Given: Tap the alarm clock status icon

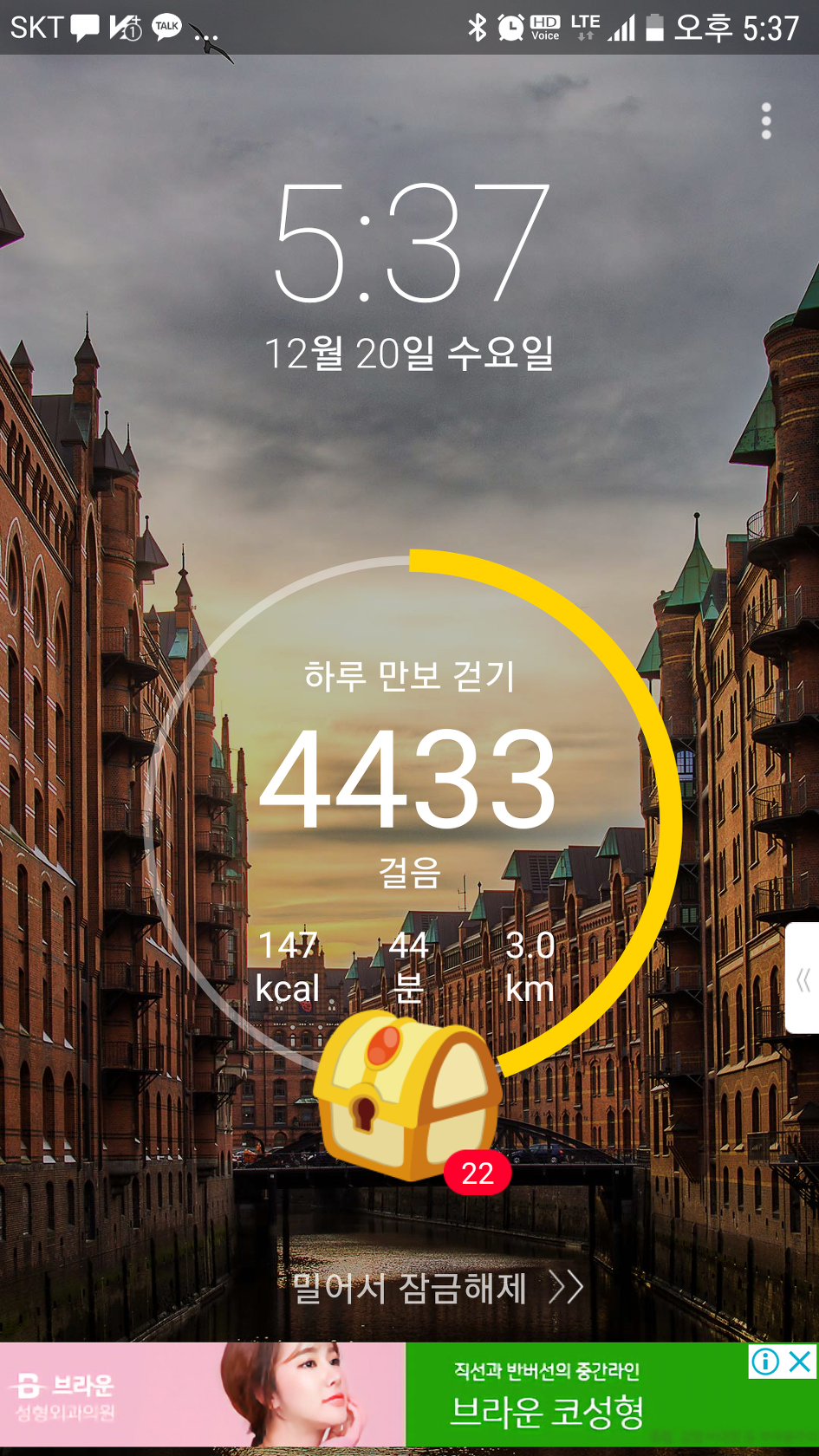Looking at the screenshot, I should point(511,26).
